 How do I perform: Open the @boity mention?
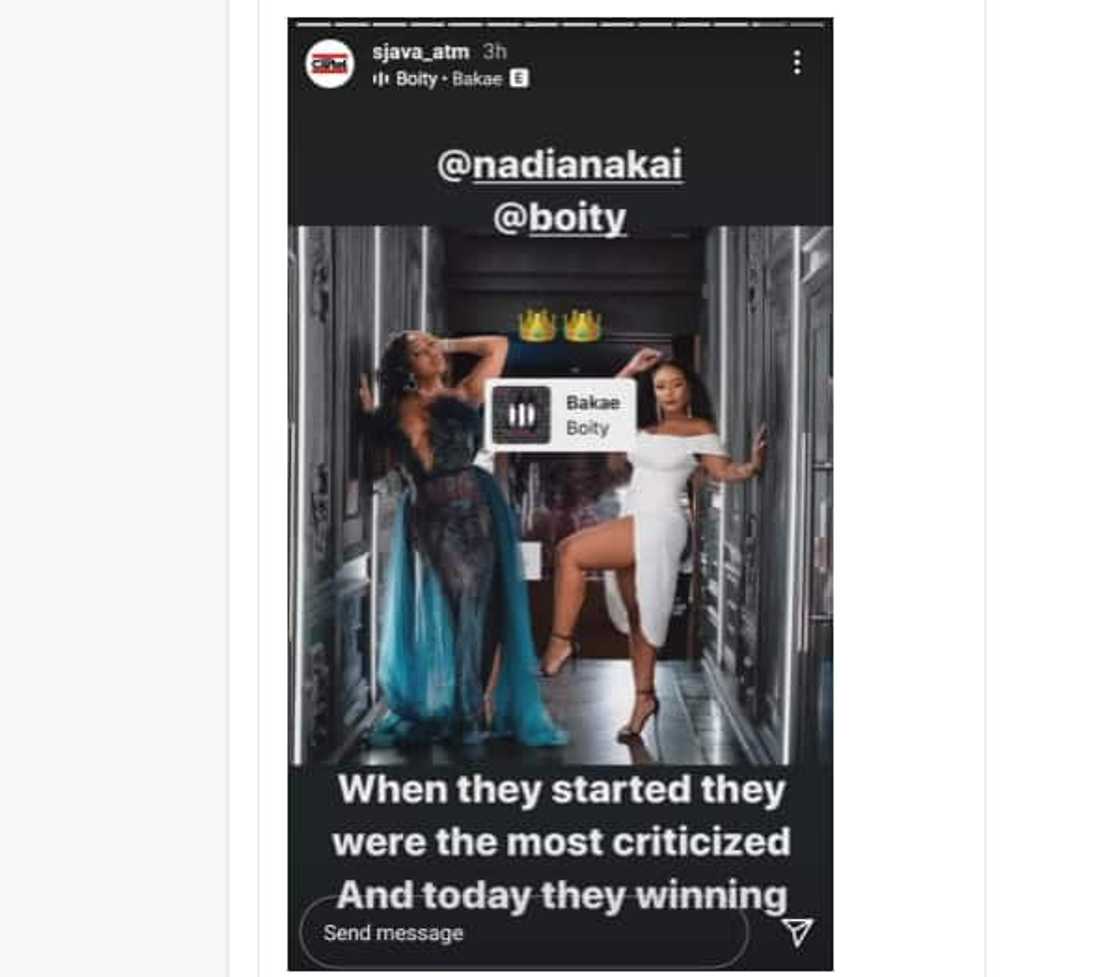point(560,217)
